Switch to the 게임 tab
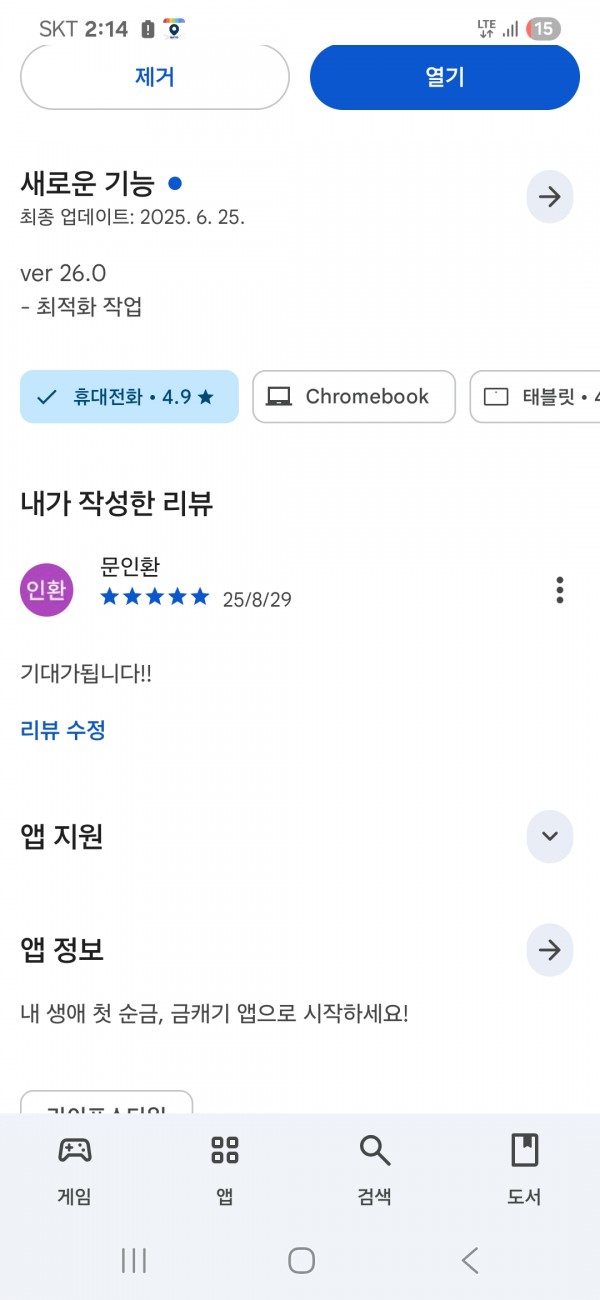The width and height of the screenshot is (600, 1300). point(75,1168)
